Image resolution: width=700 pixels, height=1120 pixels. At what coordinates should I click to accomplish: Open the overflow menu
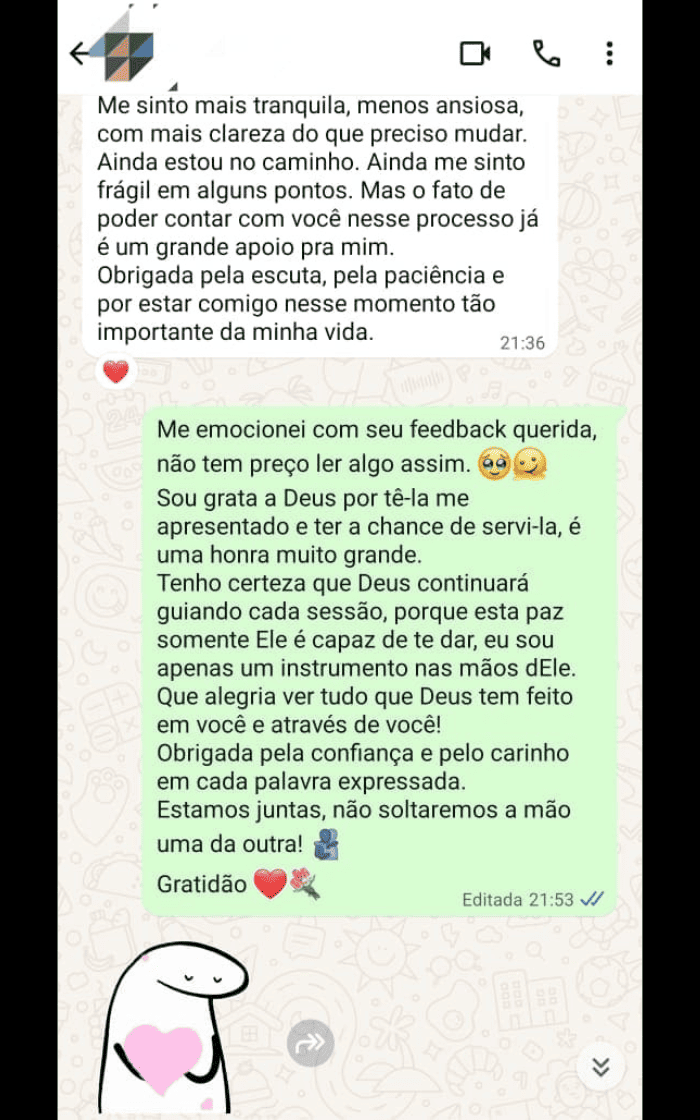pyautogui.click(x=609, y=54)
